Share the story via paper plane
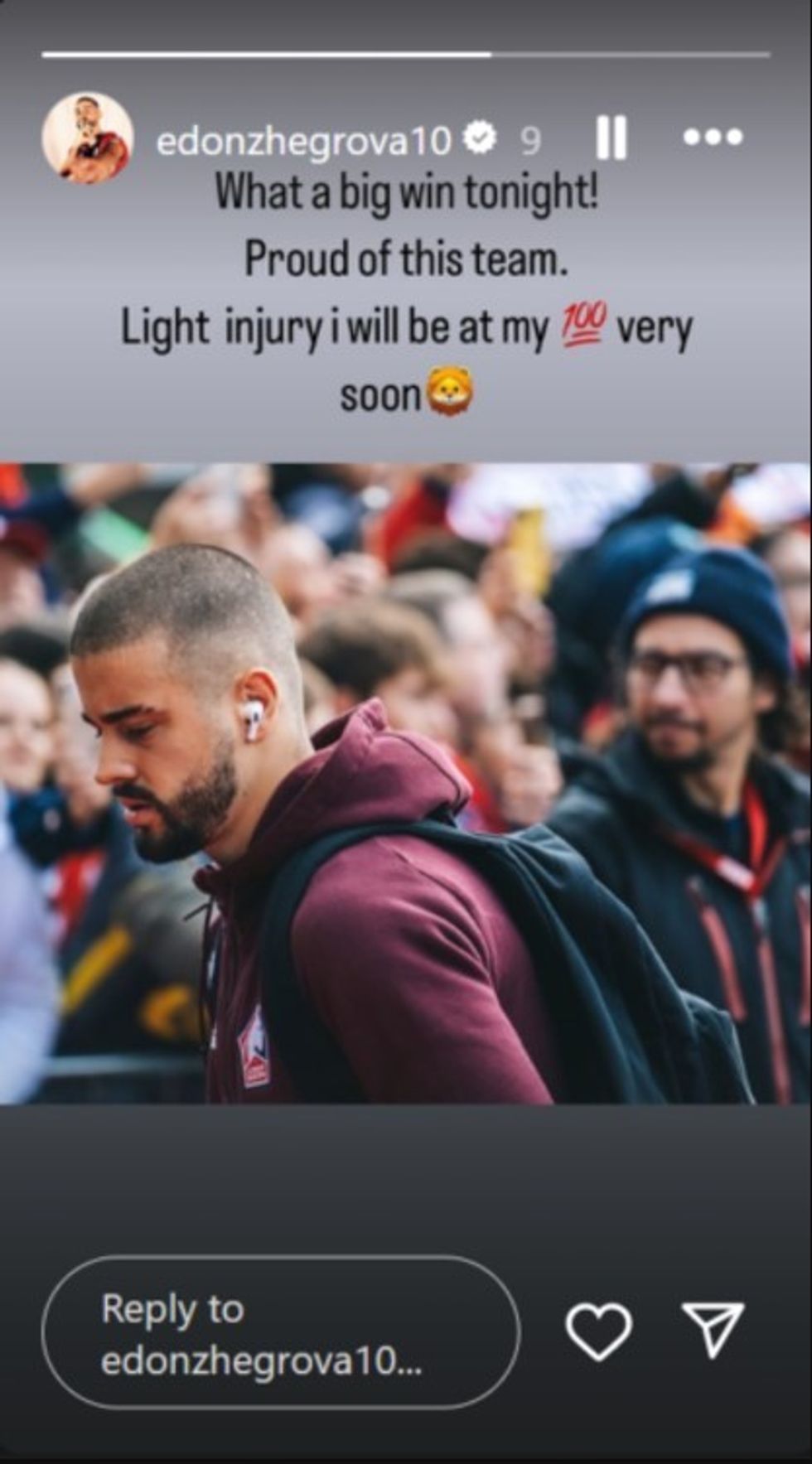The image size is (812, 1464). click(713, 1329)
